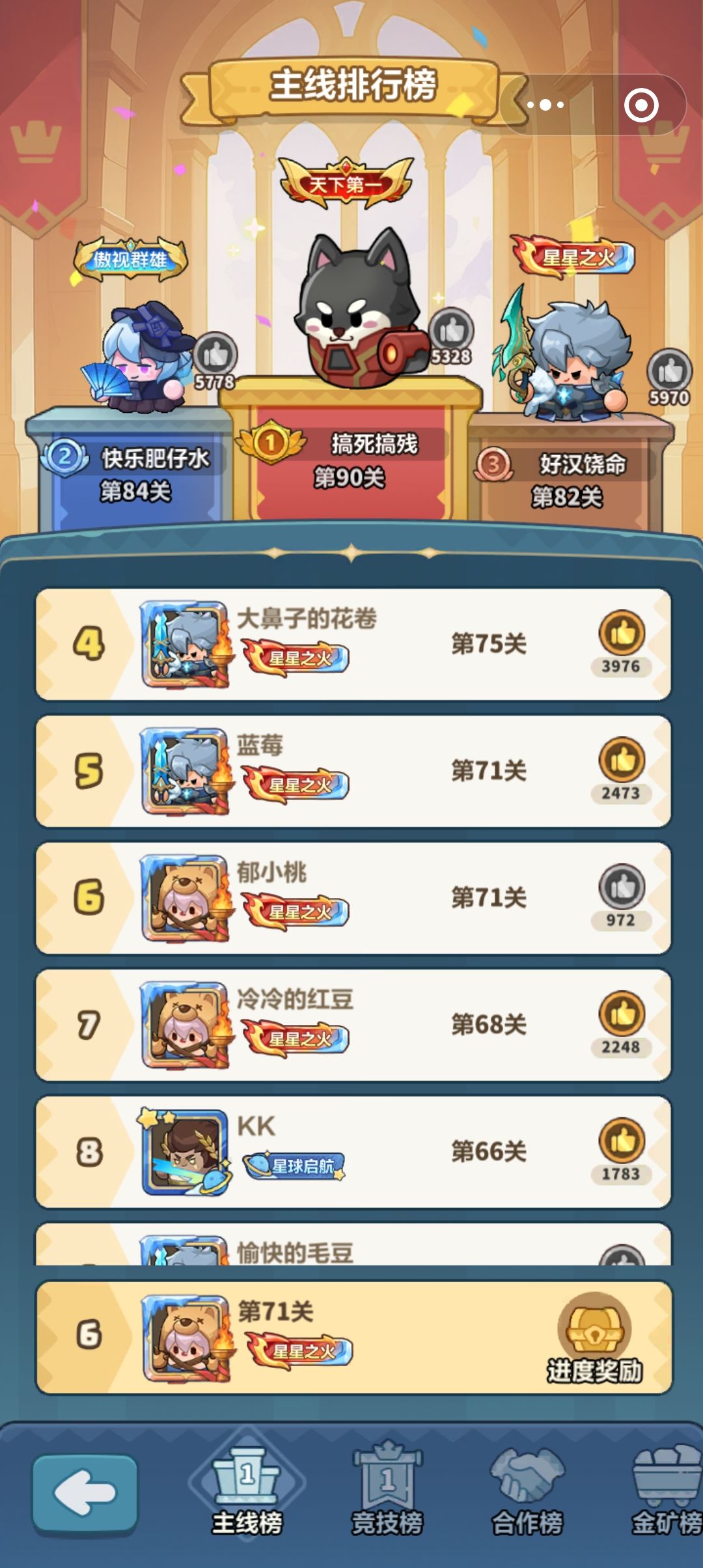The height and width of the screenshot is (1568, 703).
Task: Go back using the arrow button
Action: pos(85,1493)
